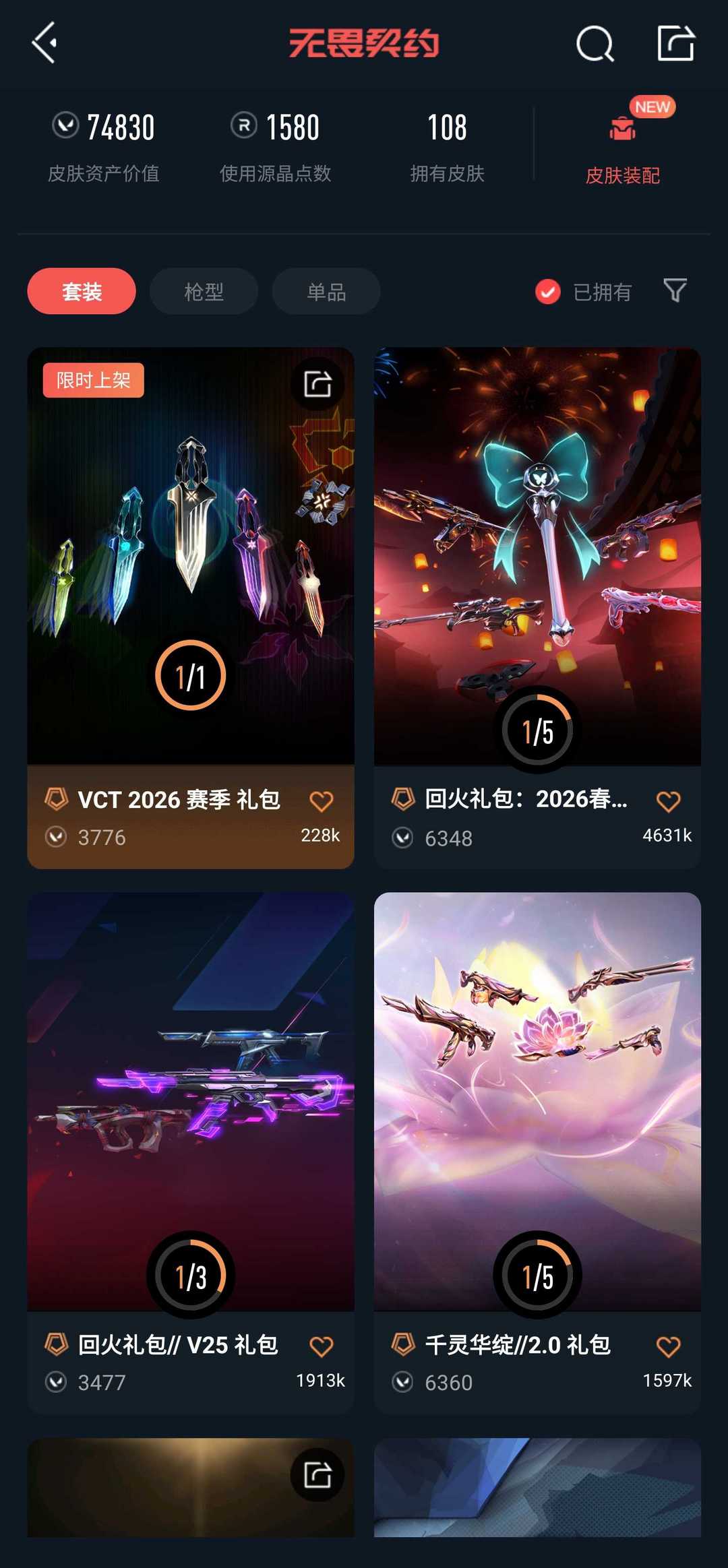Viewport: 728px width, 1568px height.
Task: Select the 套装 tab
Action: tap(80, 290)
